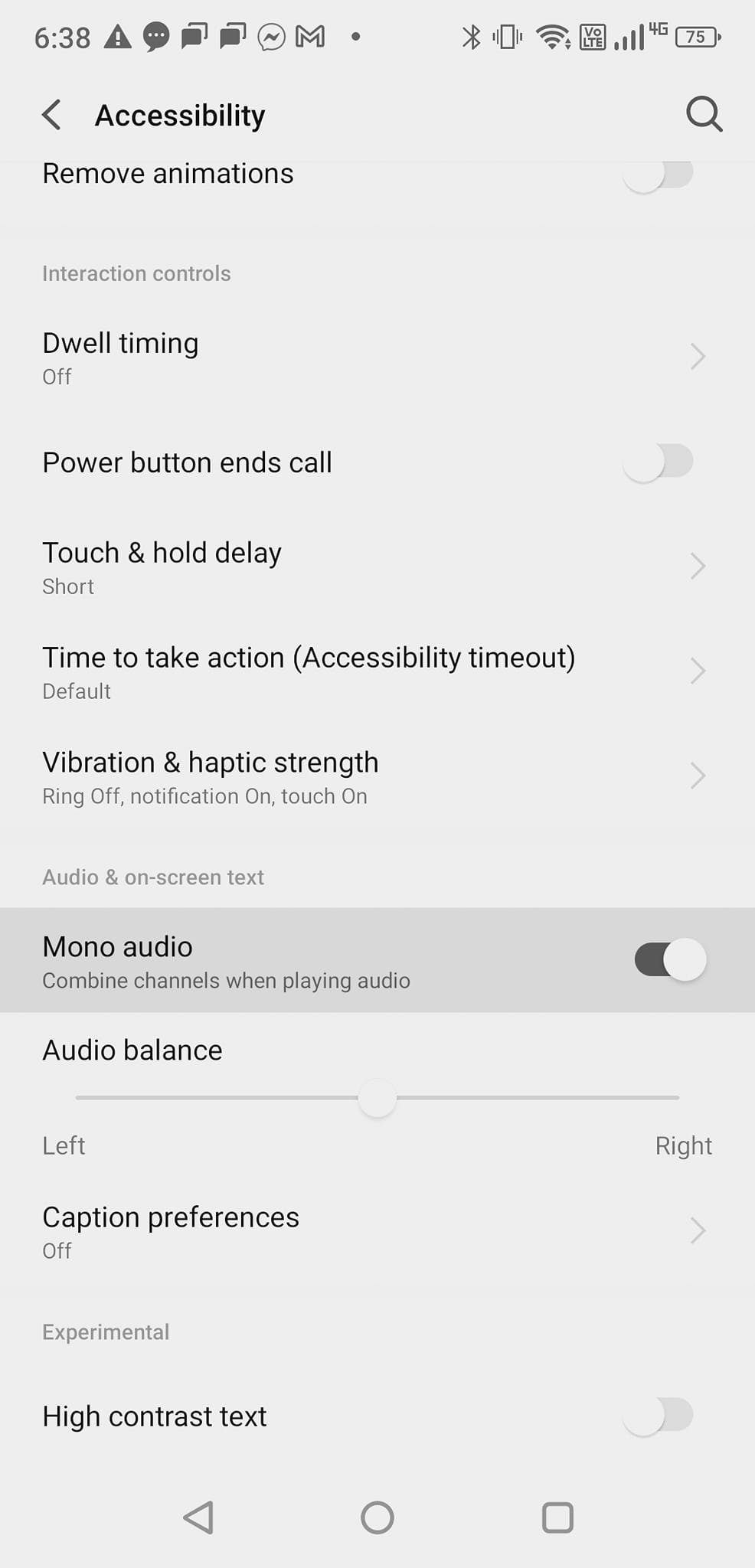Viewport: 755px width, 1568px height.
Task: Tap the system home button
Action: click(x=377, y=1517)
